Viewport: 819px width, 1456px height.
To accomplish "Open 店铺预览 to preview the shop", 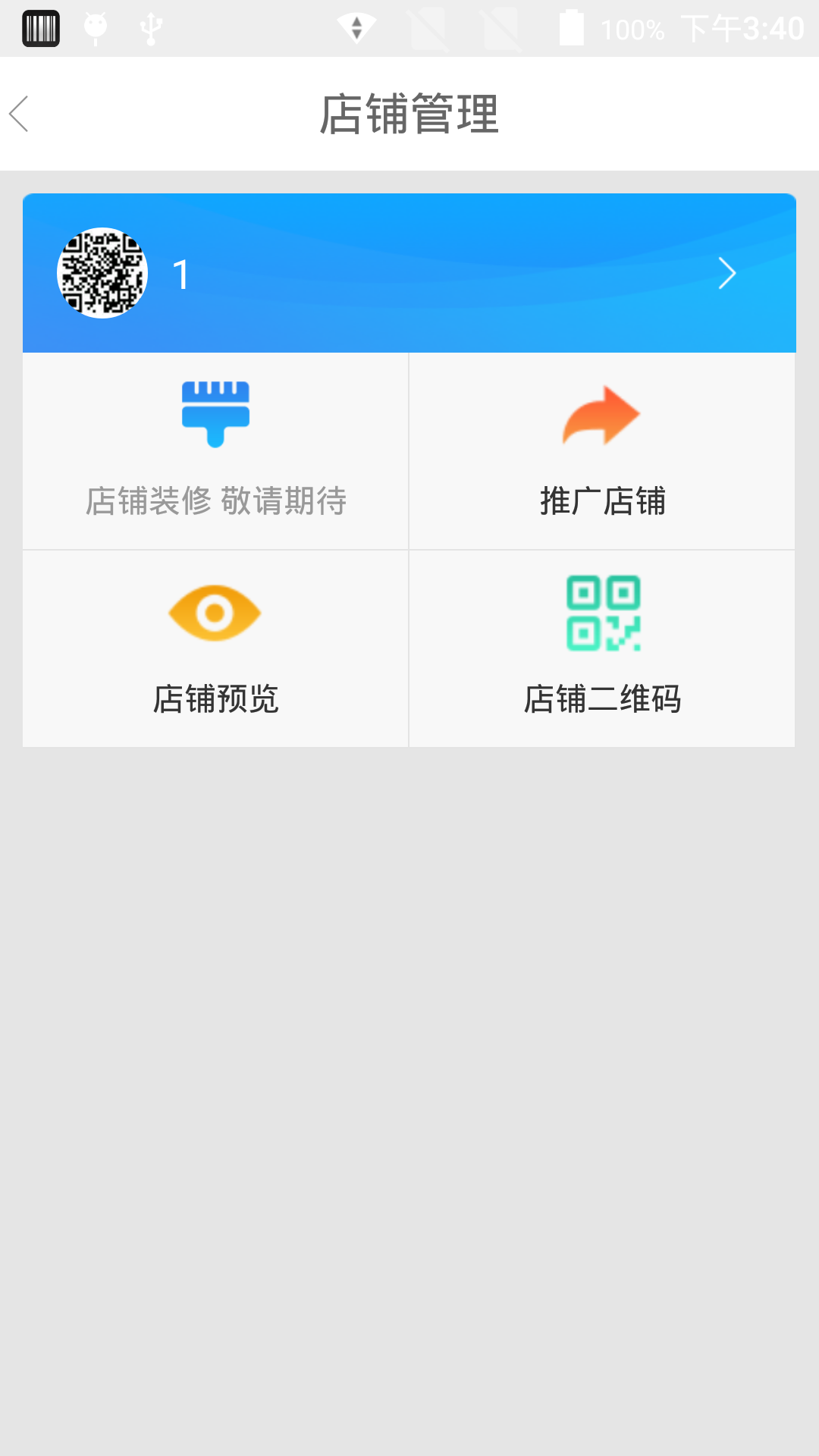I will tap(215, 649).
